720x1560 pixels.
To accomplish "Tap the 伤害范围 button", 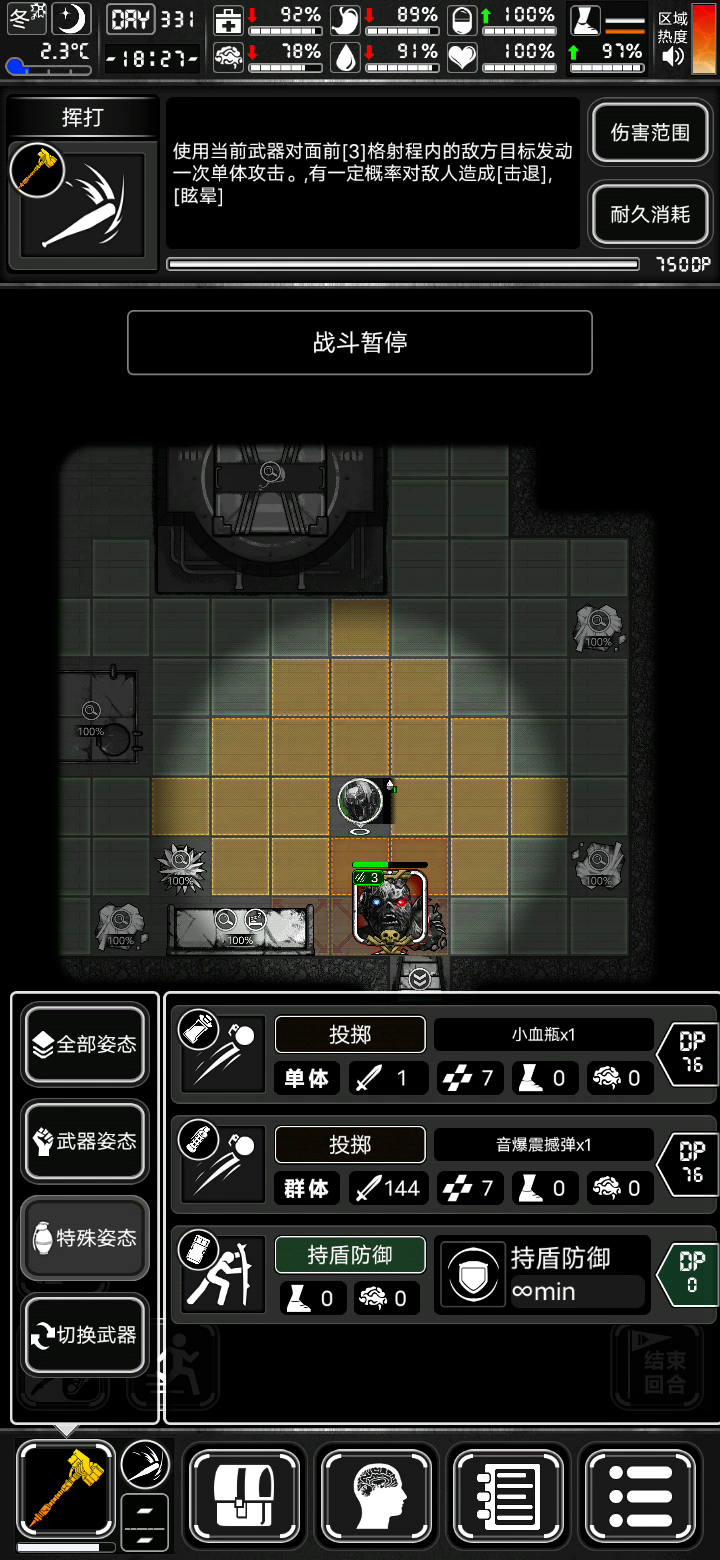I will [650, 133].
